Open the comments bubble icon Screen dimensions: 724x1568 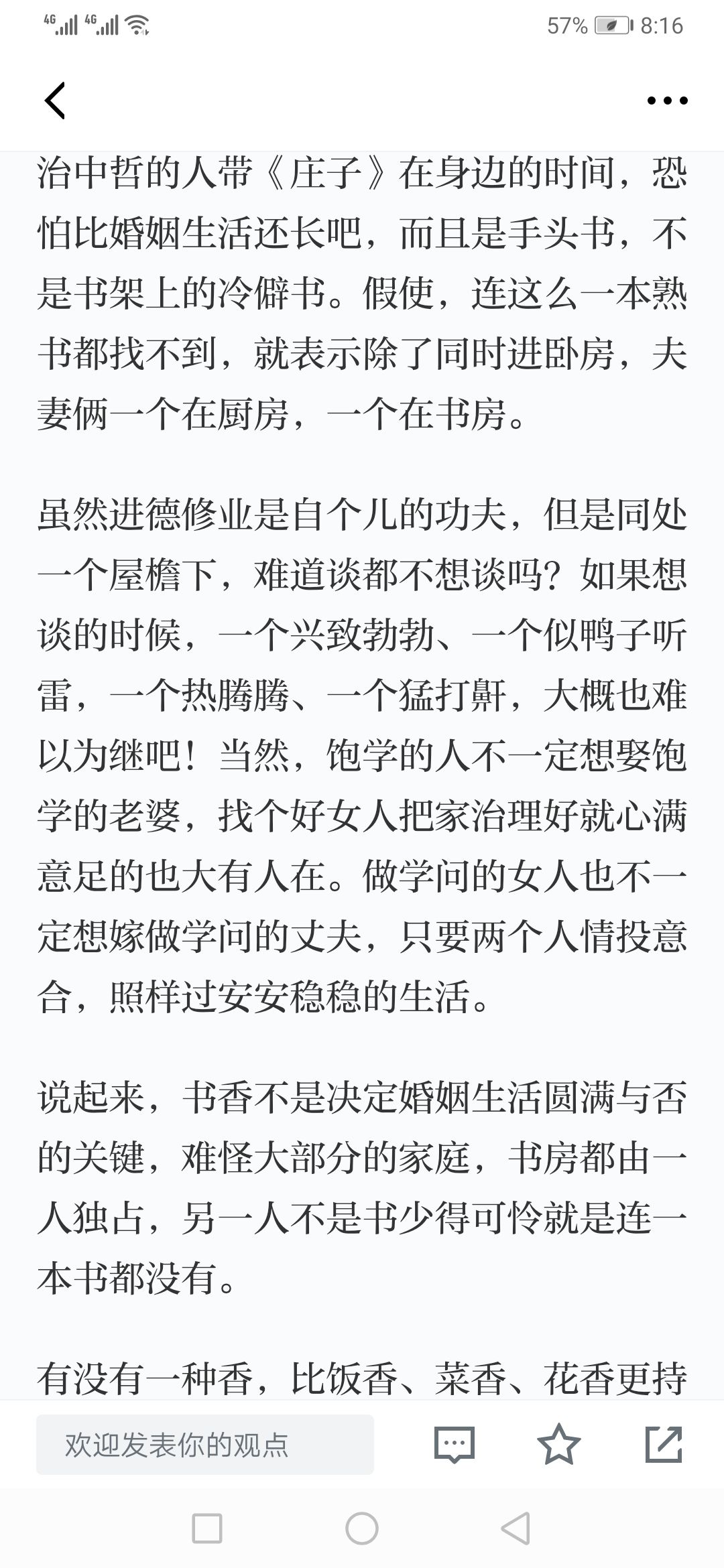pyautogui.click(x=455, y=1444)
